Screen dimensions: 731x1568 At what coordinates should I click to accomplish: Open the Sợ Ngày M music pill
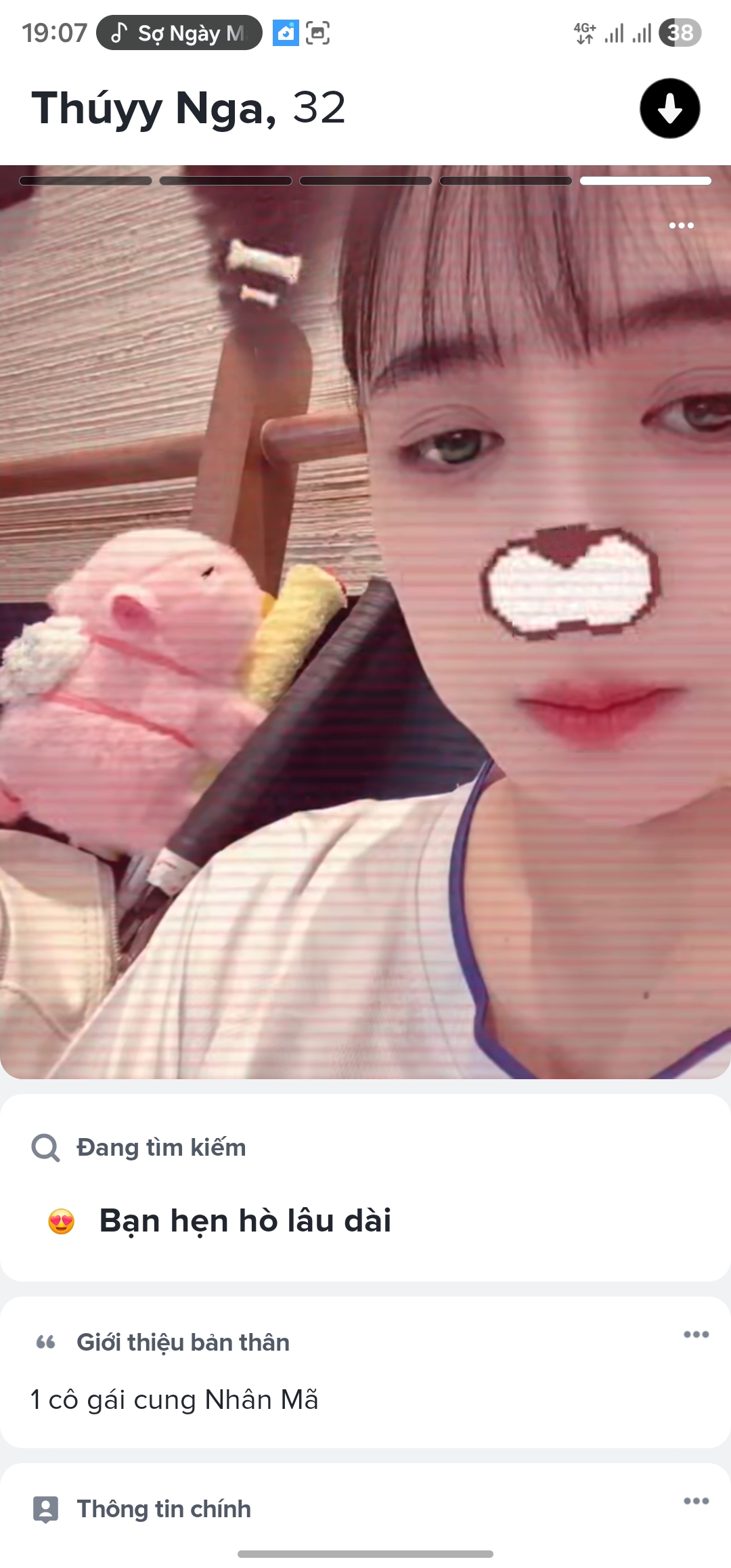coord(179,32)
